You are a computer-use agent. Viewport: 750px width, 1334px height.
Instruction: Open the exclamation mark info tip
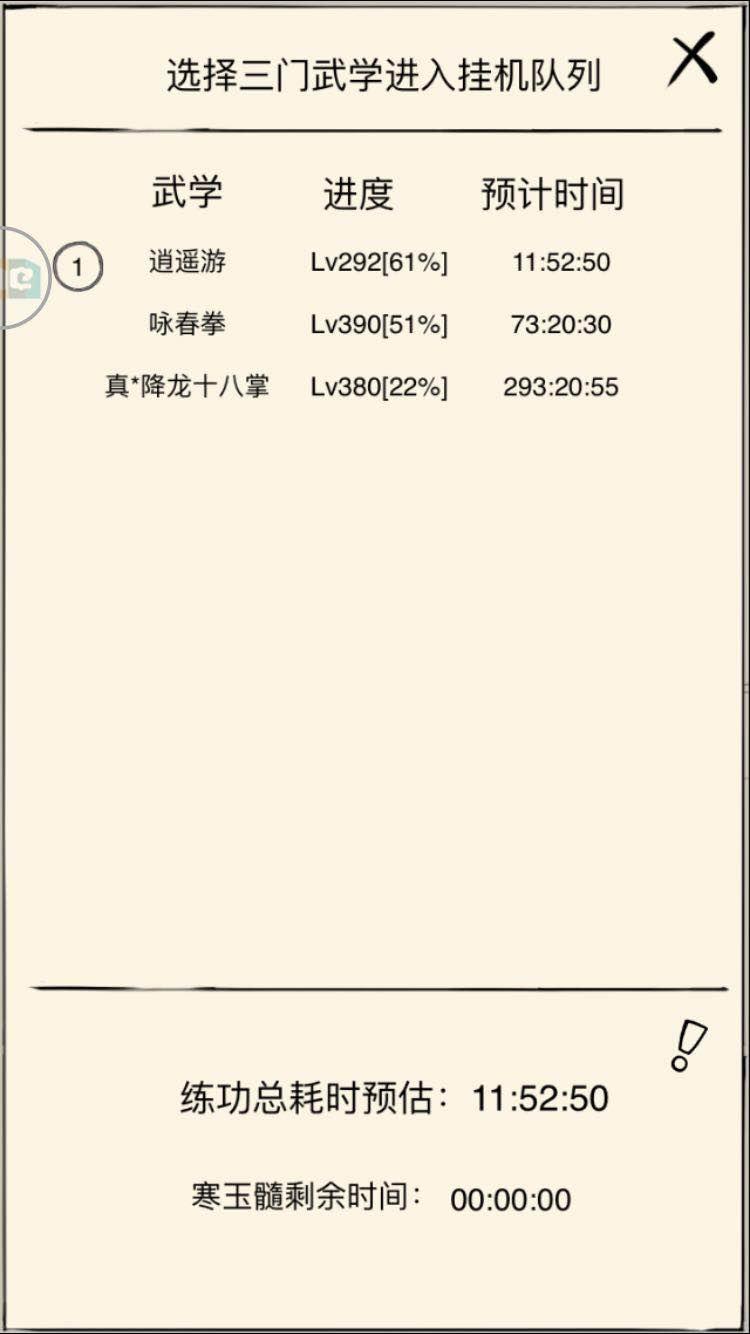688,1046
